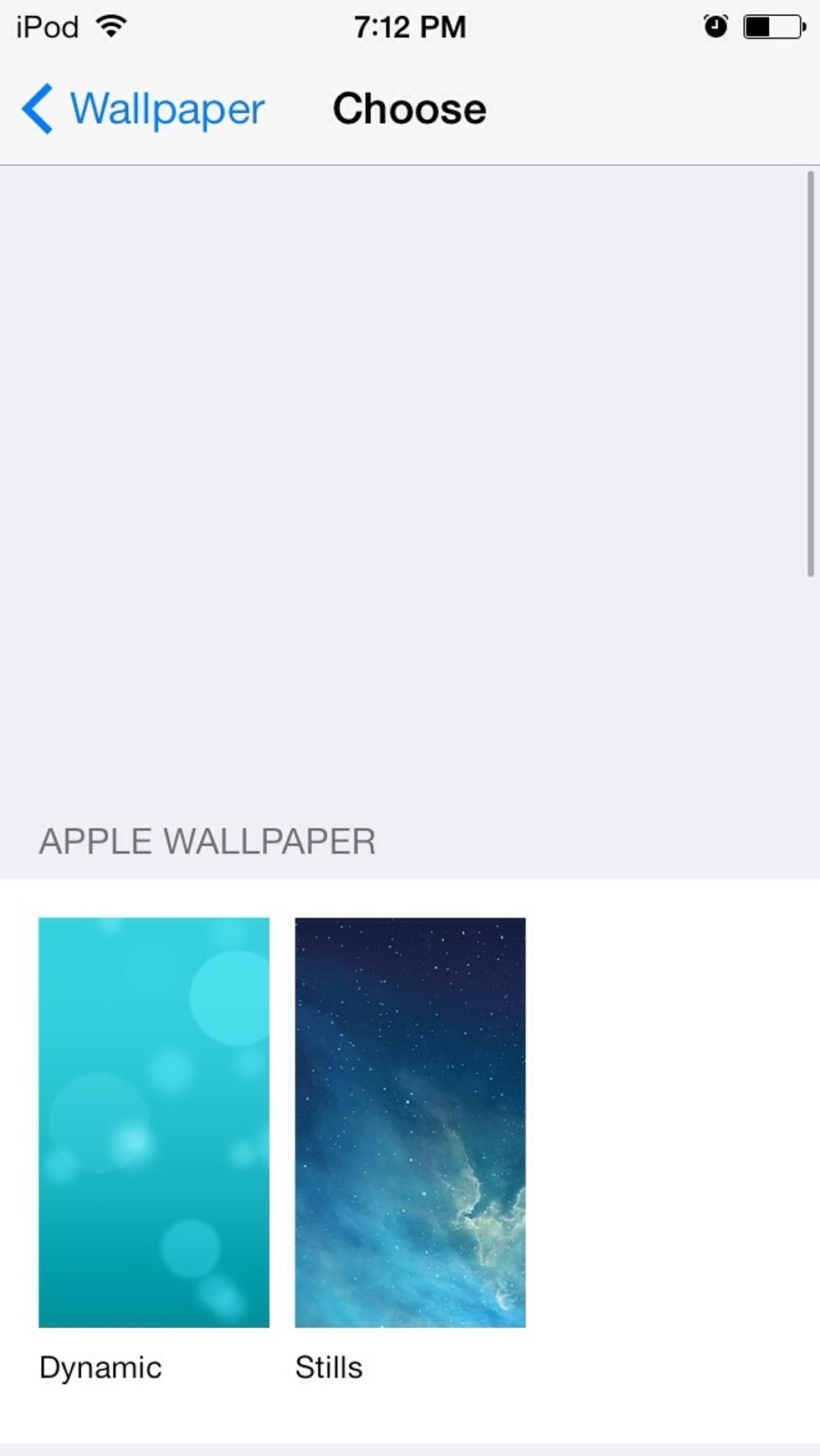Select the Stills label text

(328, 1366)
